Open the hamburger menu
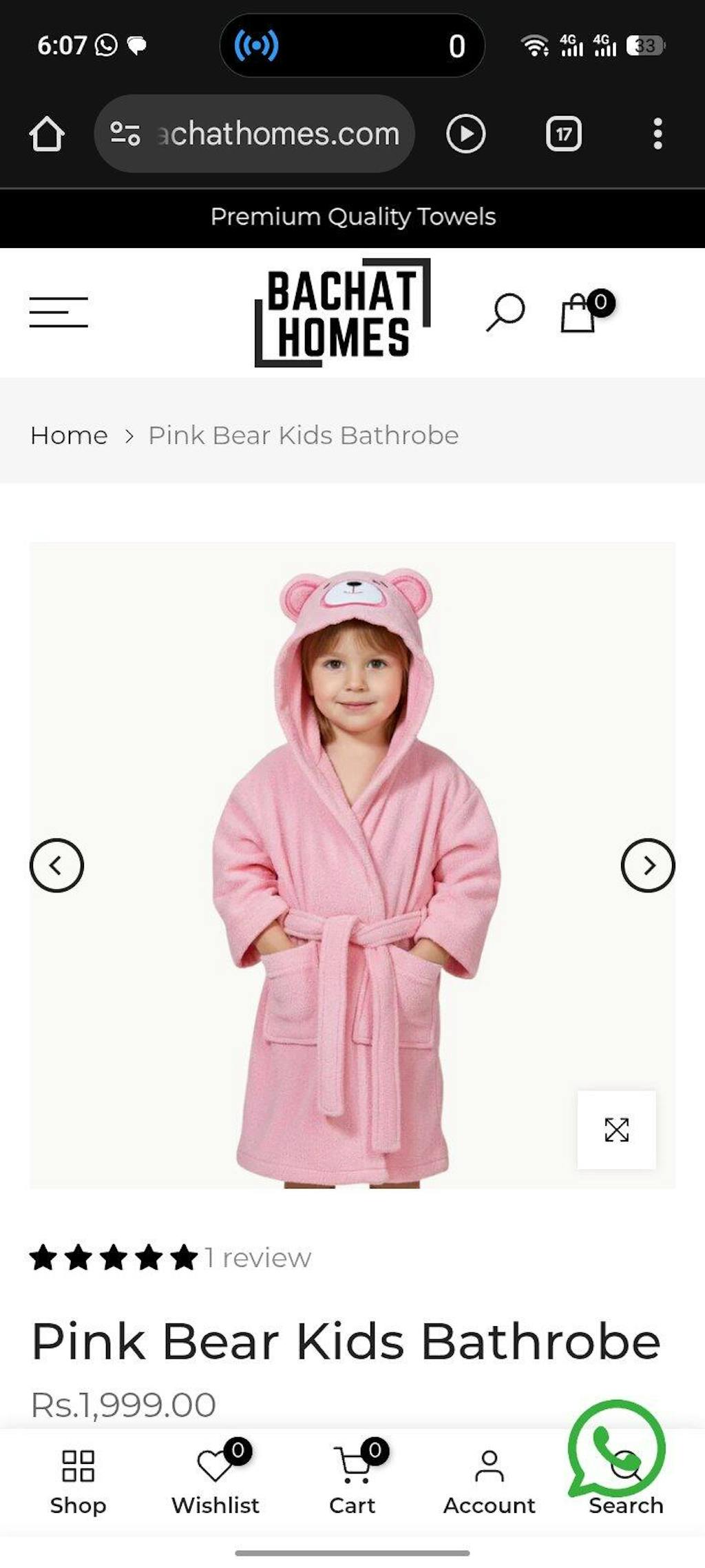The image size is (705, 1568). [59, 312]
